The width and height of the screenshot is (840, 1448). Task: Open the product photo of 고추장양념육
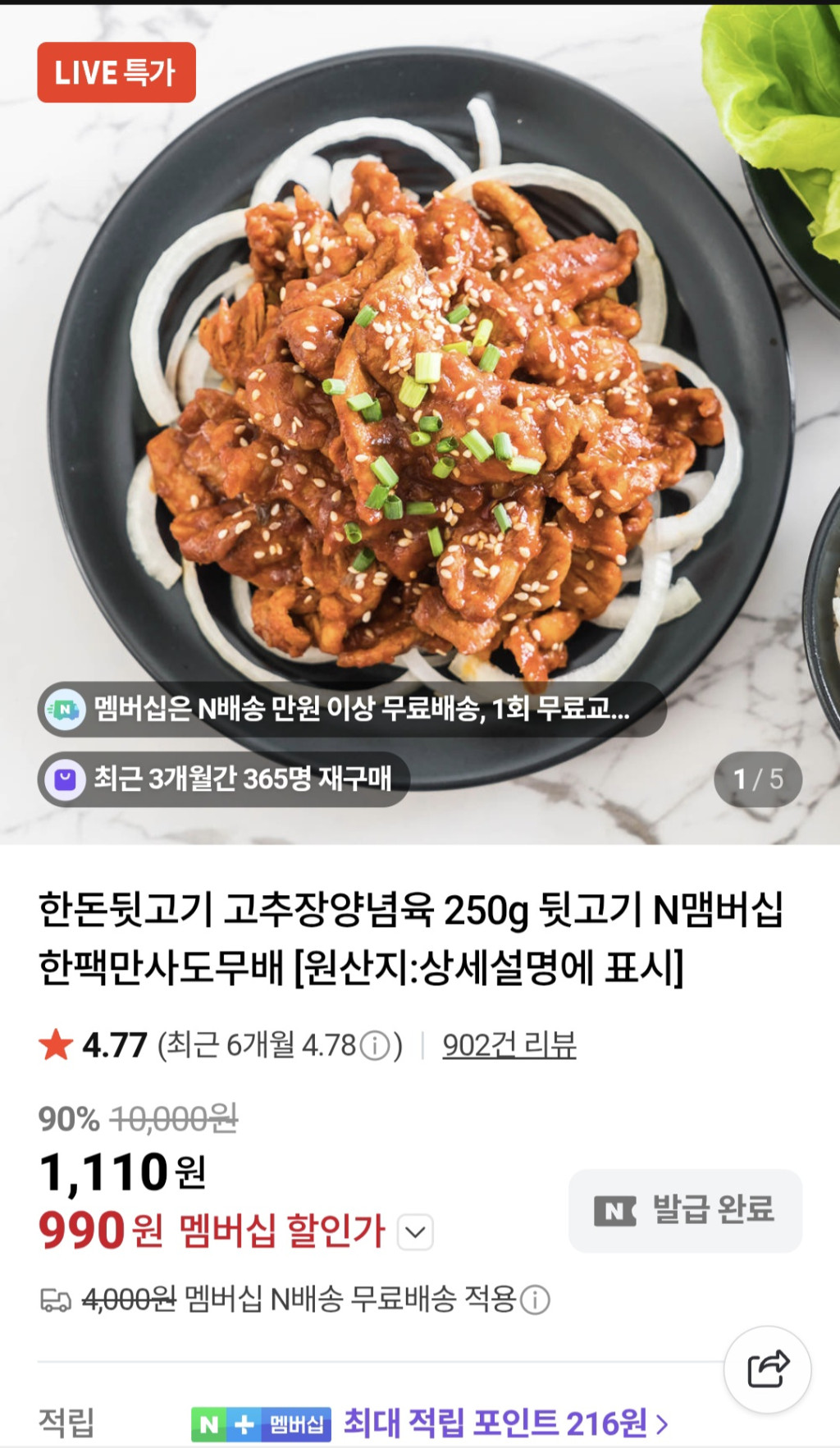pos(420,394)
